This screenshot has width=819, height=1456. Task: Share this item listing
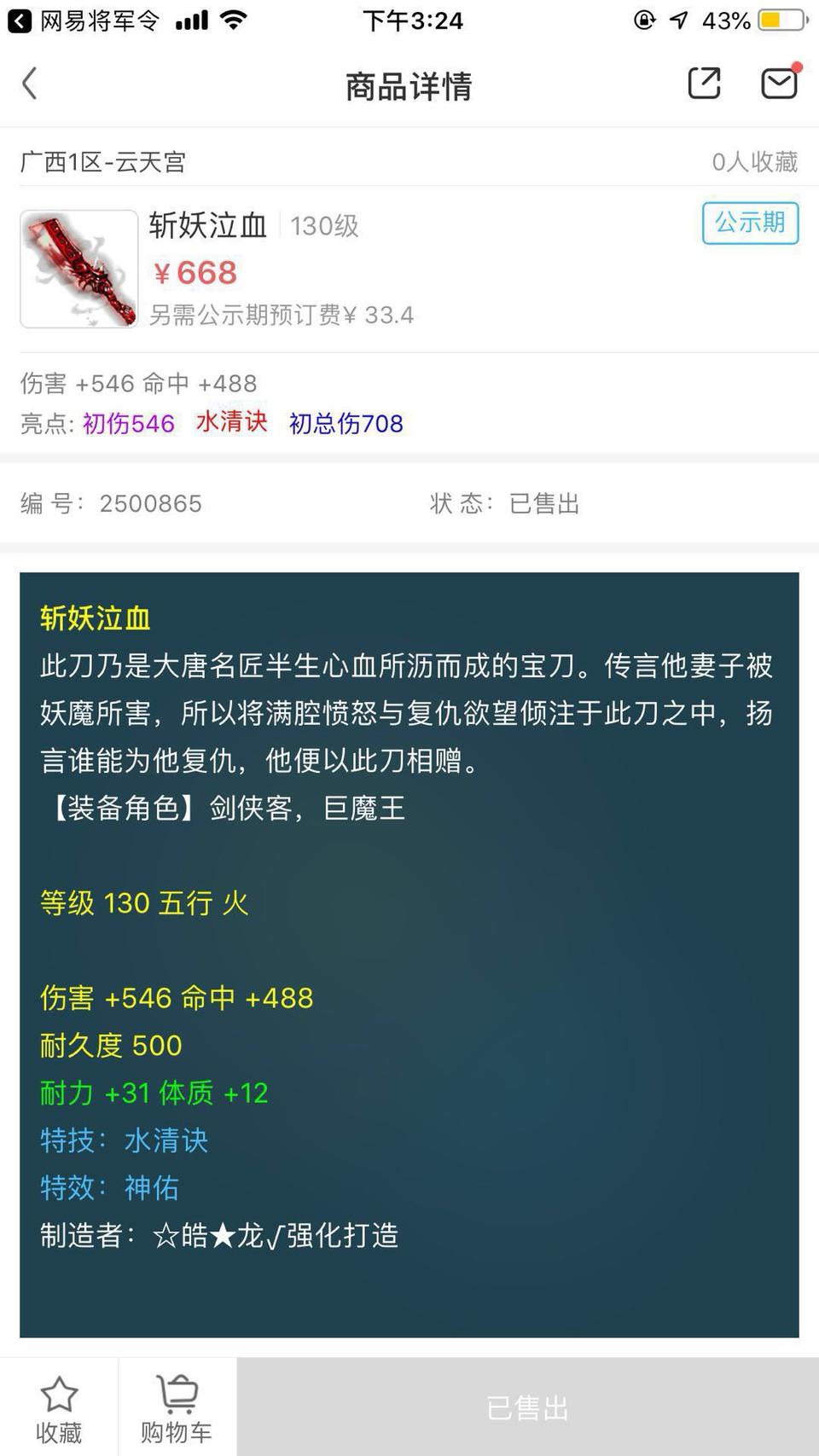pos(704,84)
